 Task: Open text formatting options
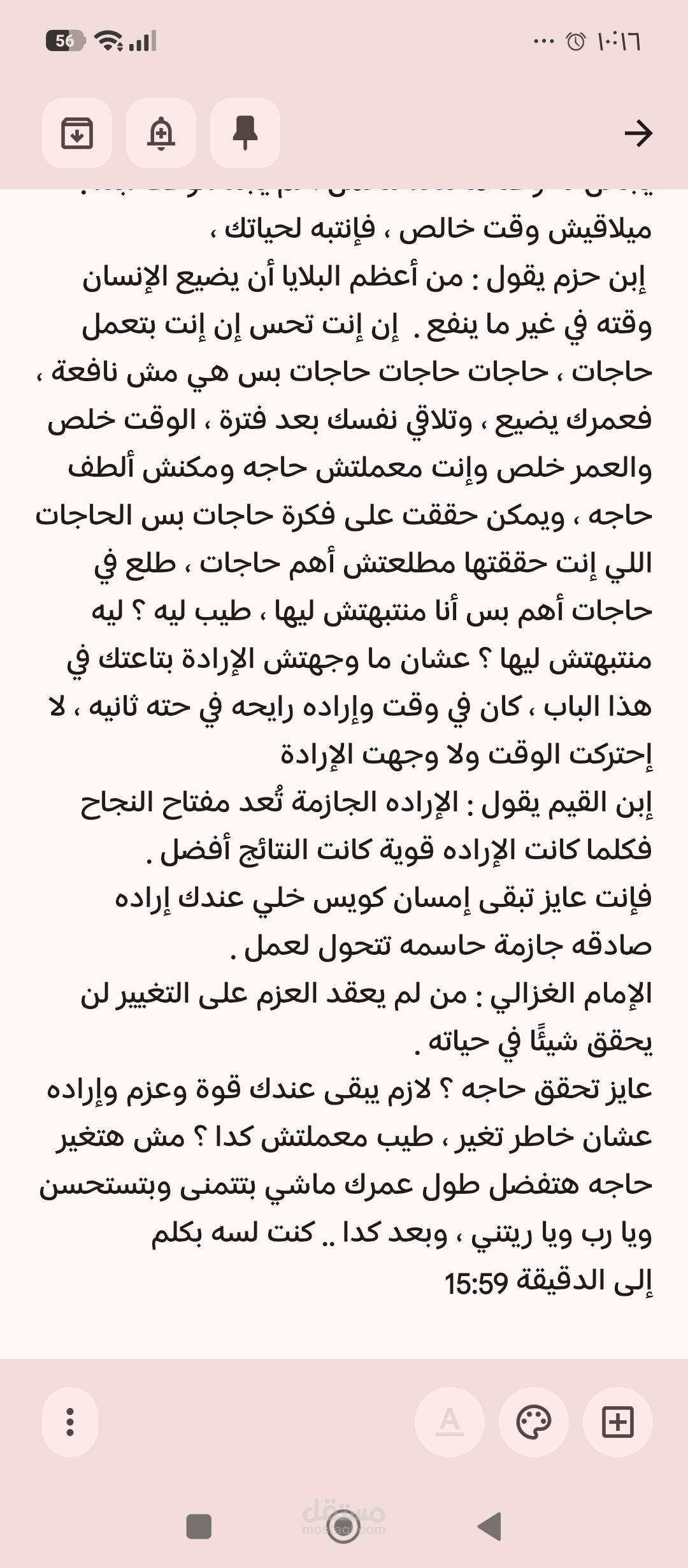(x=450, y=1422)
